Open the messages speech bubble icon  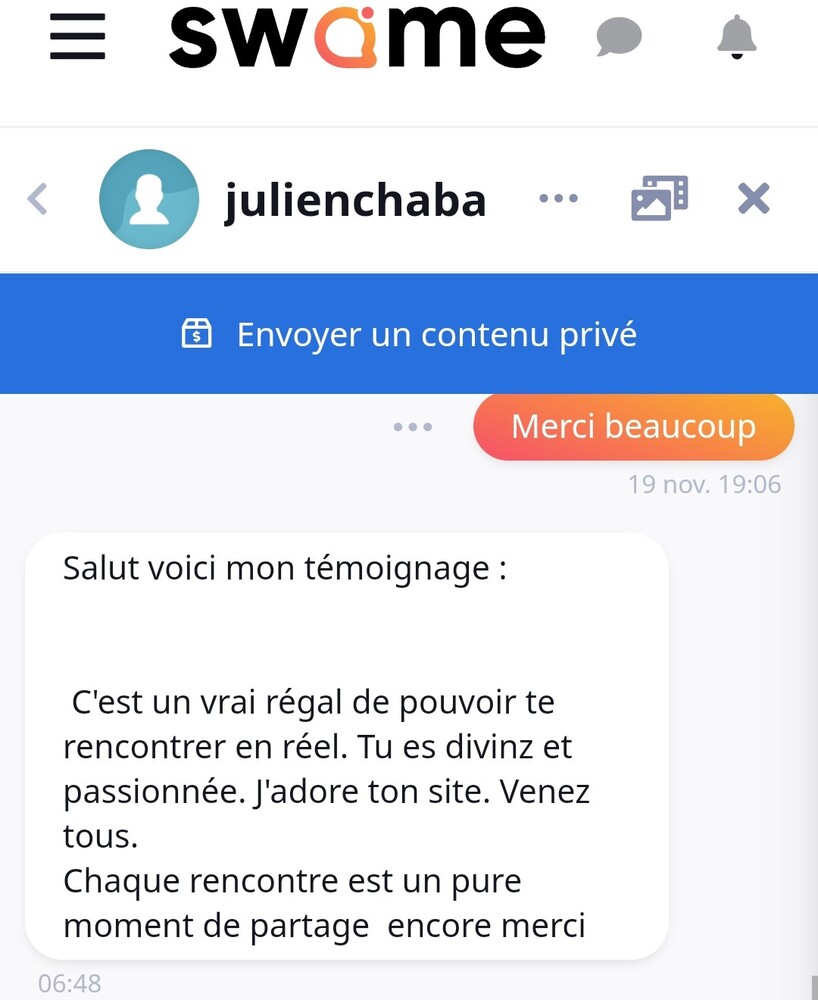619,38
